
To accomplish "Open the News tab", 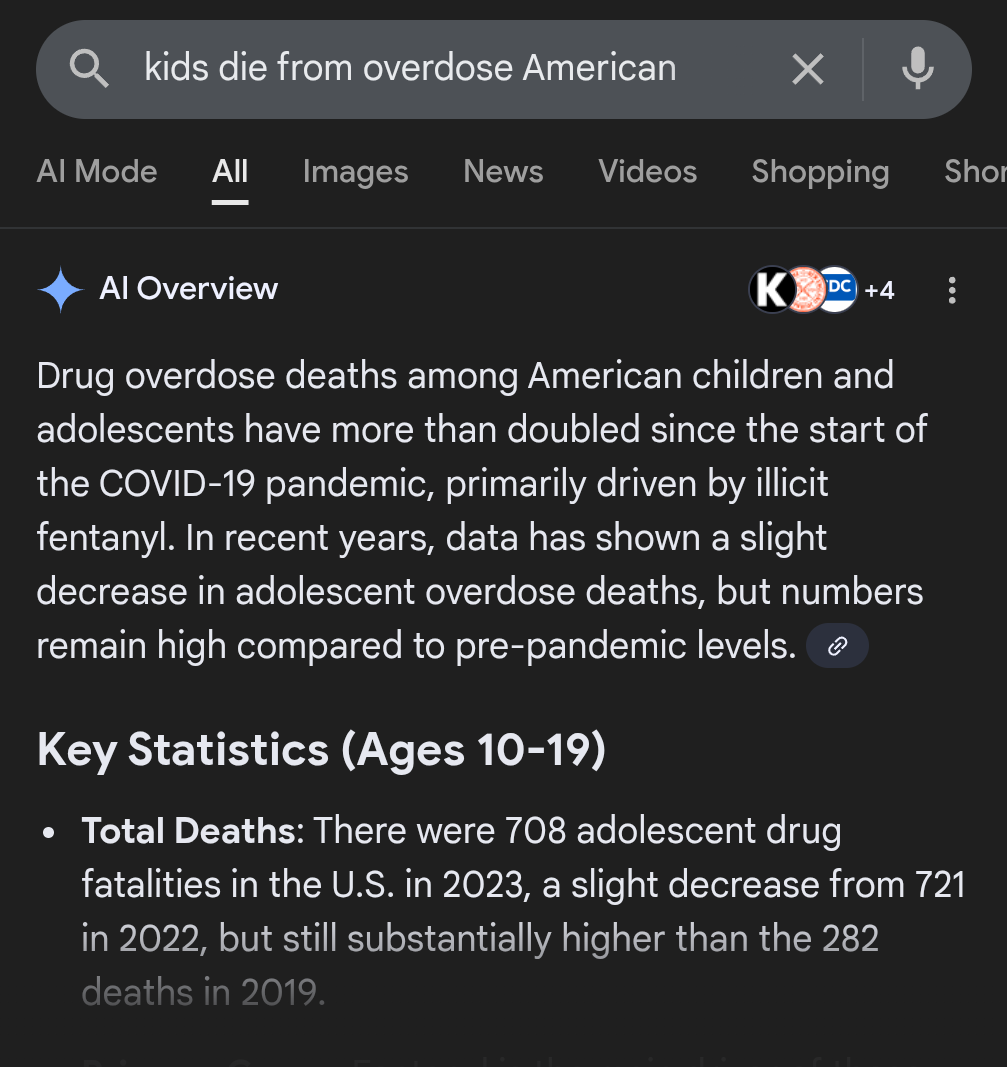I will (504, 171).
